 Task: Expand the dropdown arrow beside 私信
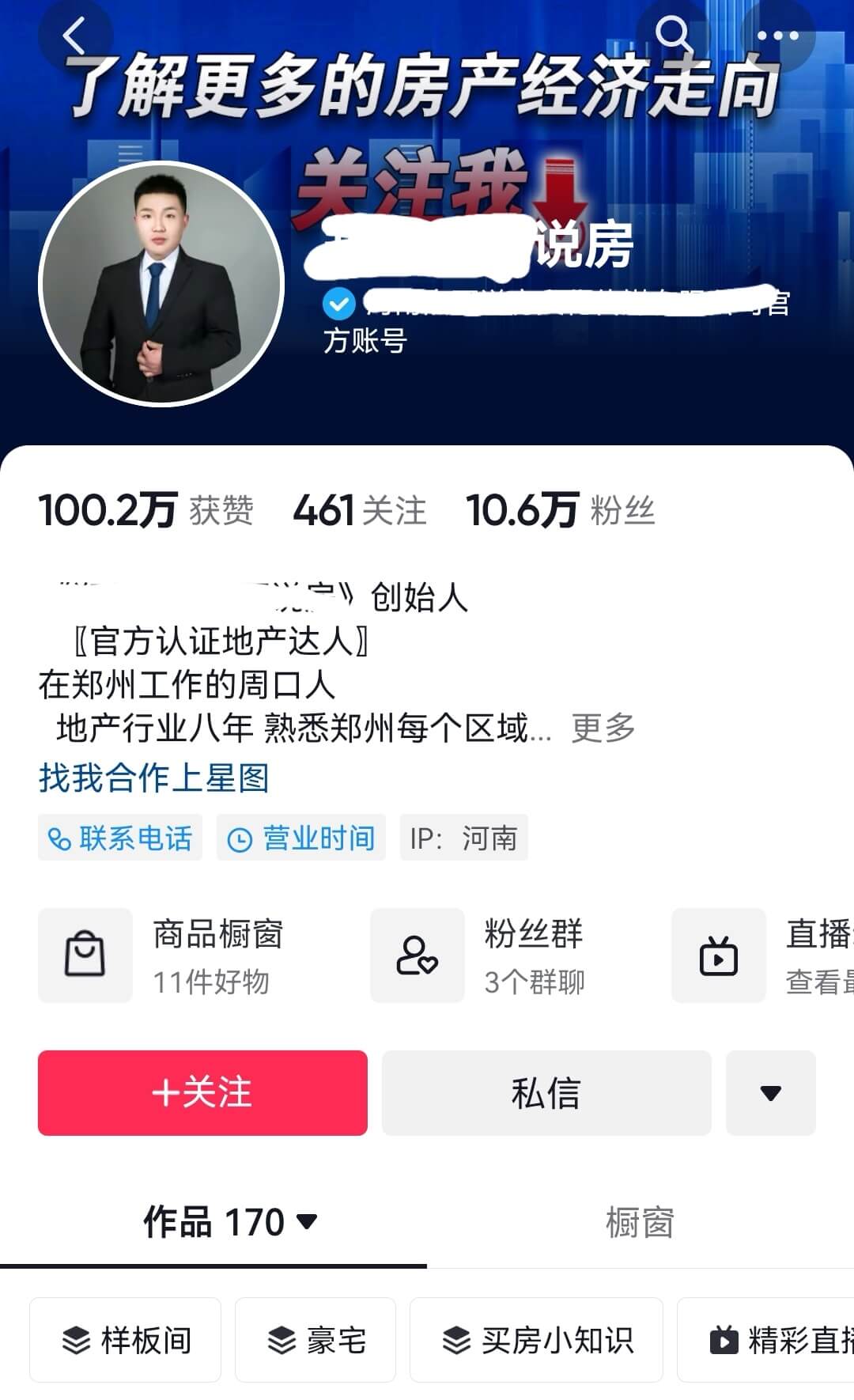771,1093
